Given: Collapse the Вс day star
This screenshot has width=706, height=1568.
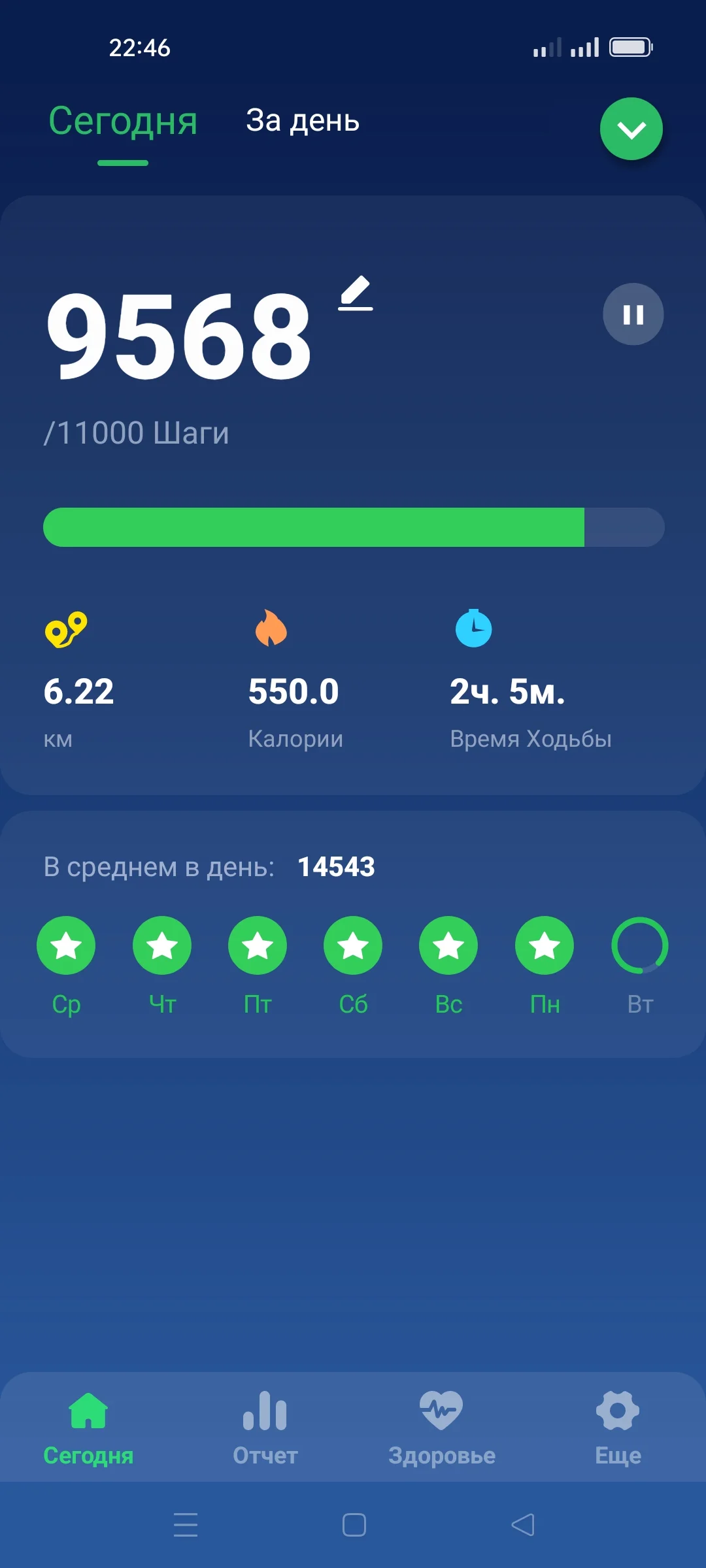Looking at the screenshot, I should [448, 945].
